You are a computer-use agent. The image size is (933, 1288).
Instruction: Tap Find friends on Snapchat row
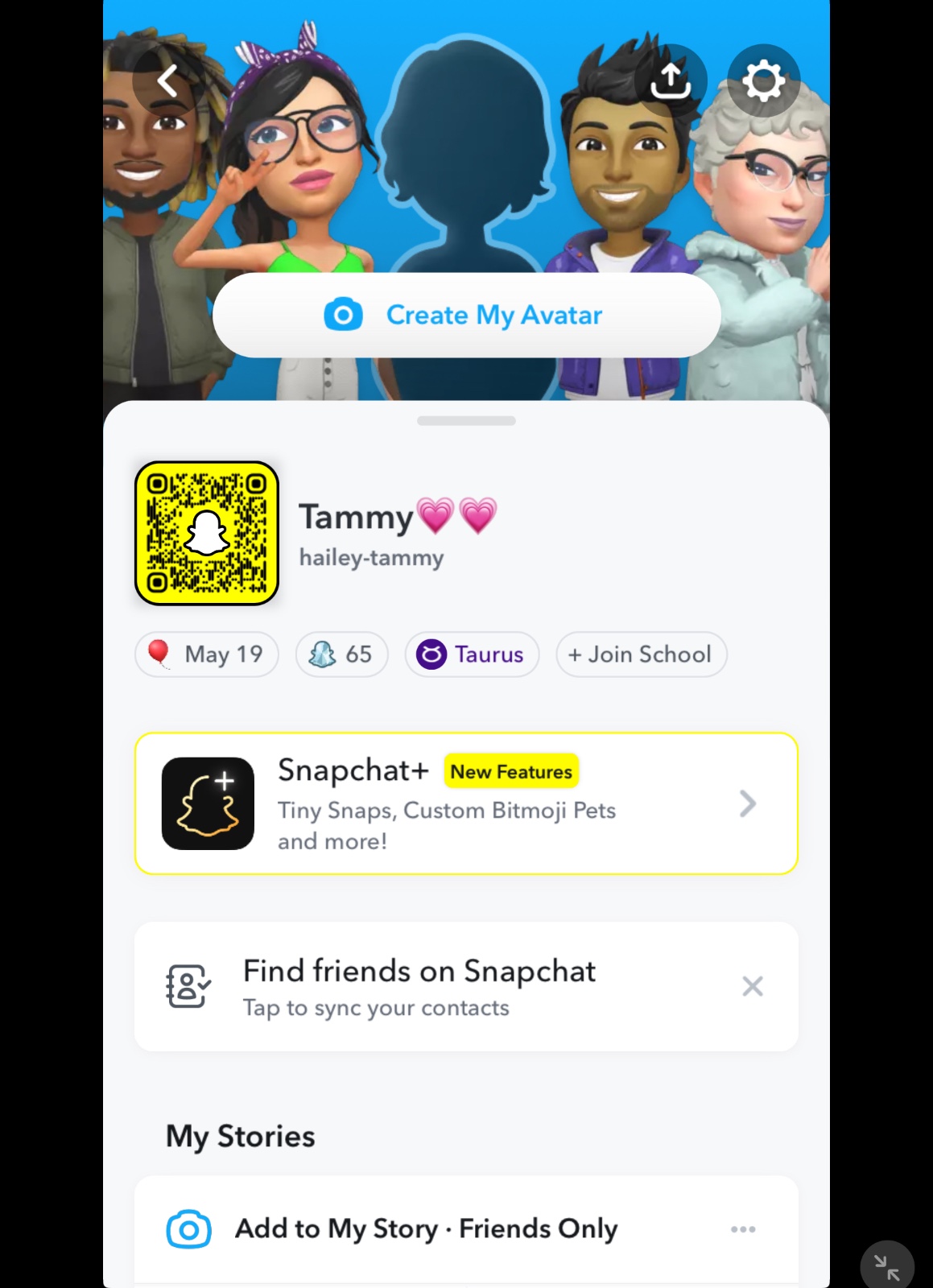tap(419, 986)
